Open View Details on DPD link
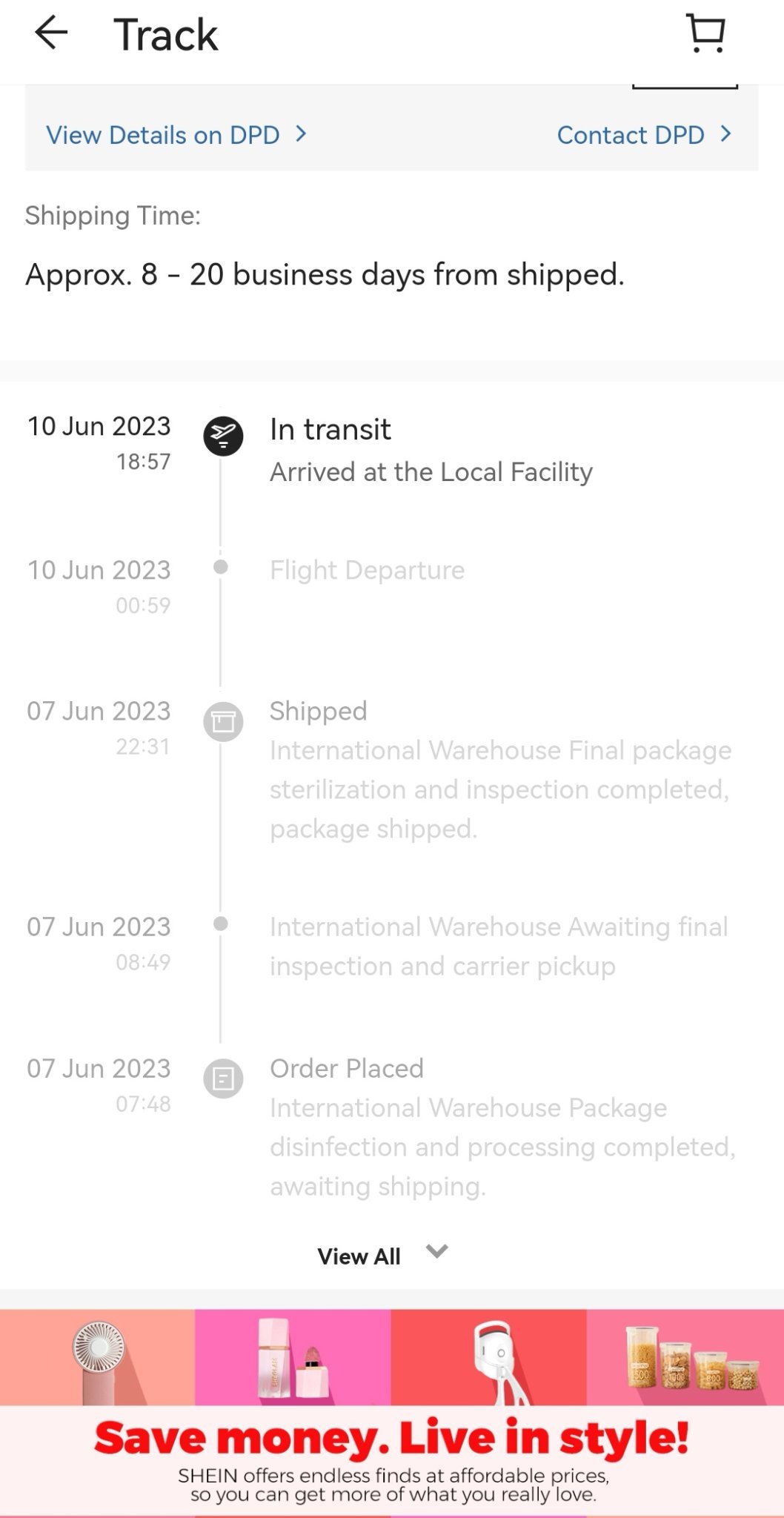This screenshot has height=1518, width=784. (176, 135)
